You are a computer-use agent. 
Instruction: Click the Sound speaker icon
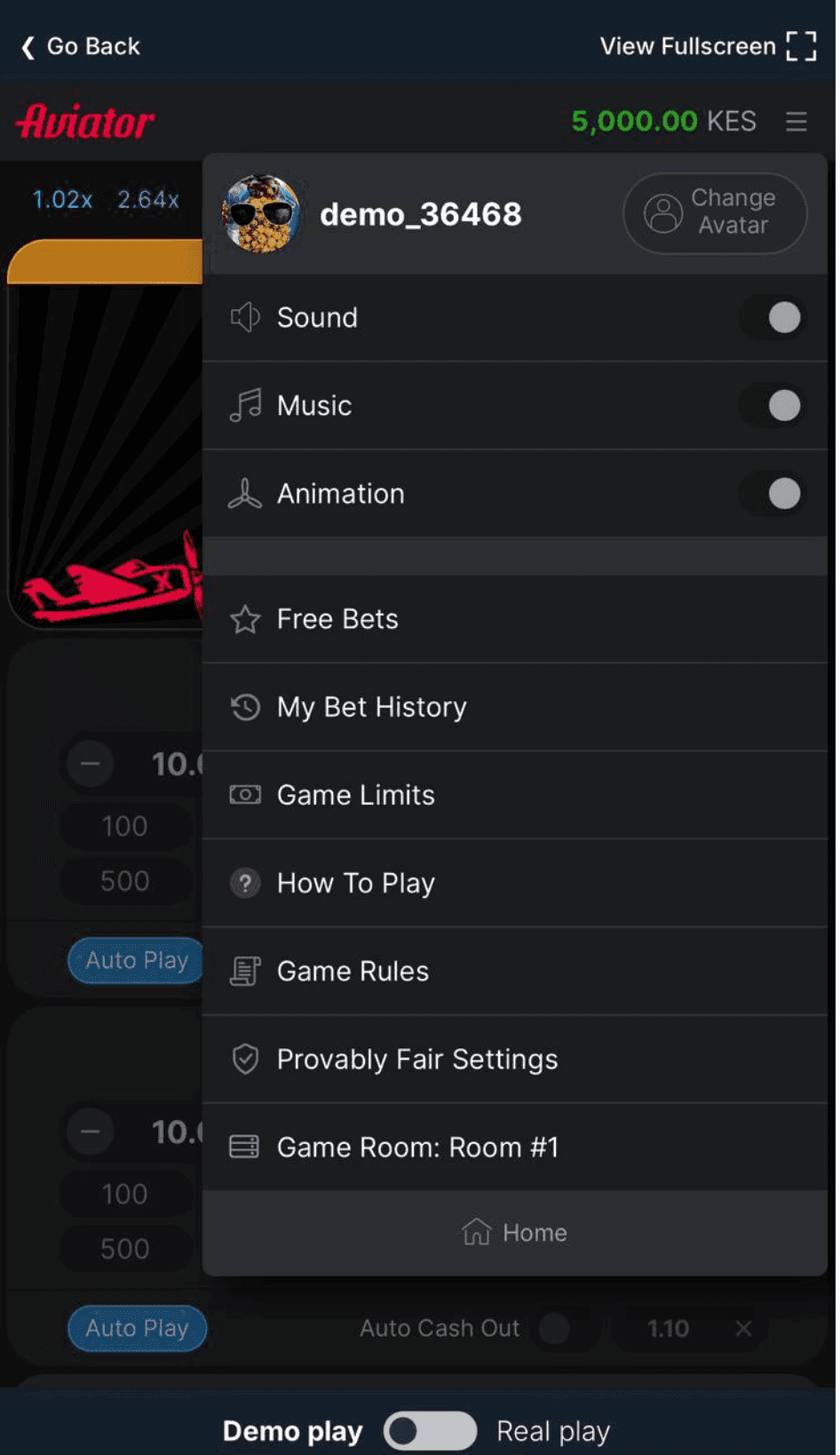[x=245, y=317]
